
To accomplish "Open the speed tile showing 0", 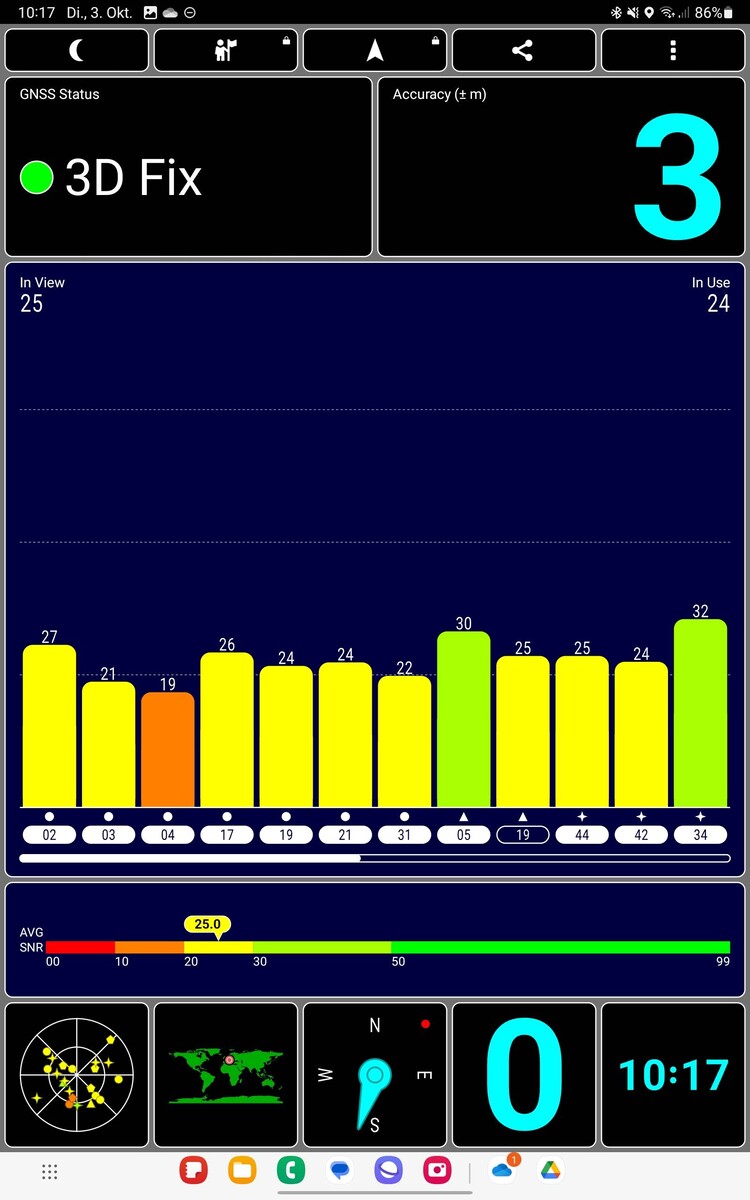I will click(523, 1075).
